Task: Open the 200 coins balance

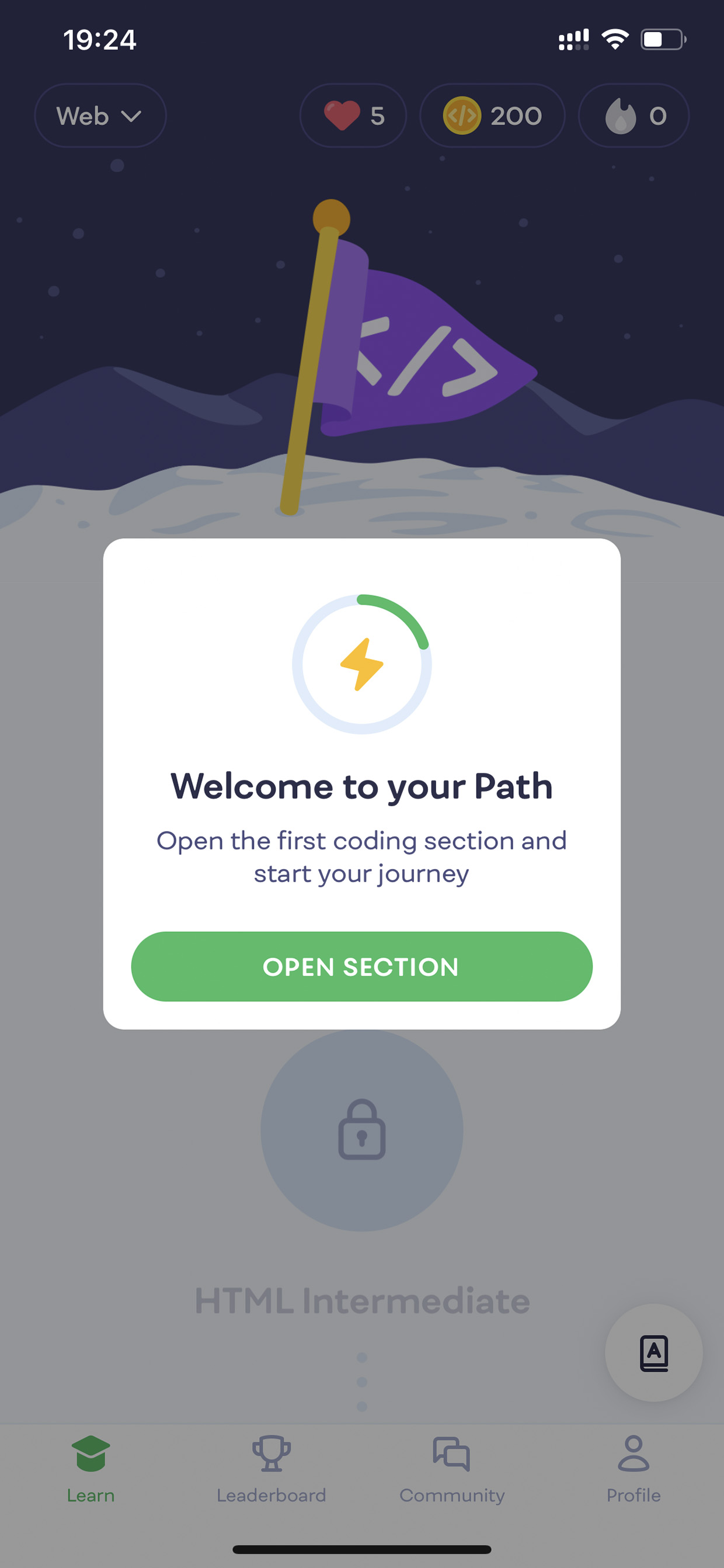Action: click(x=492, y=116)
